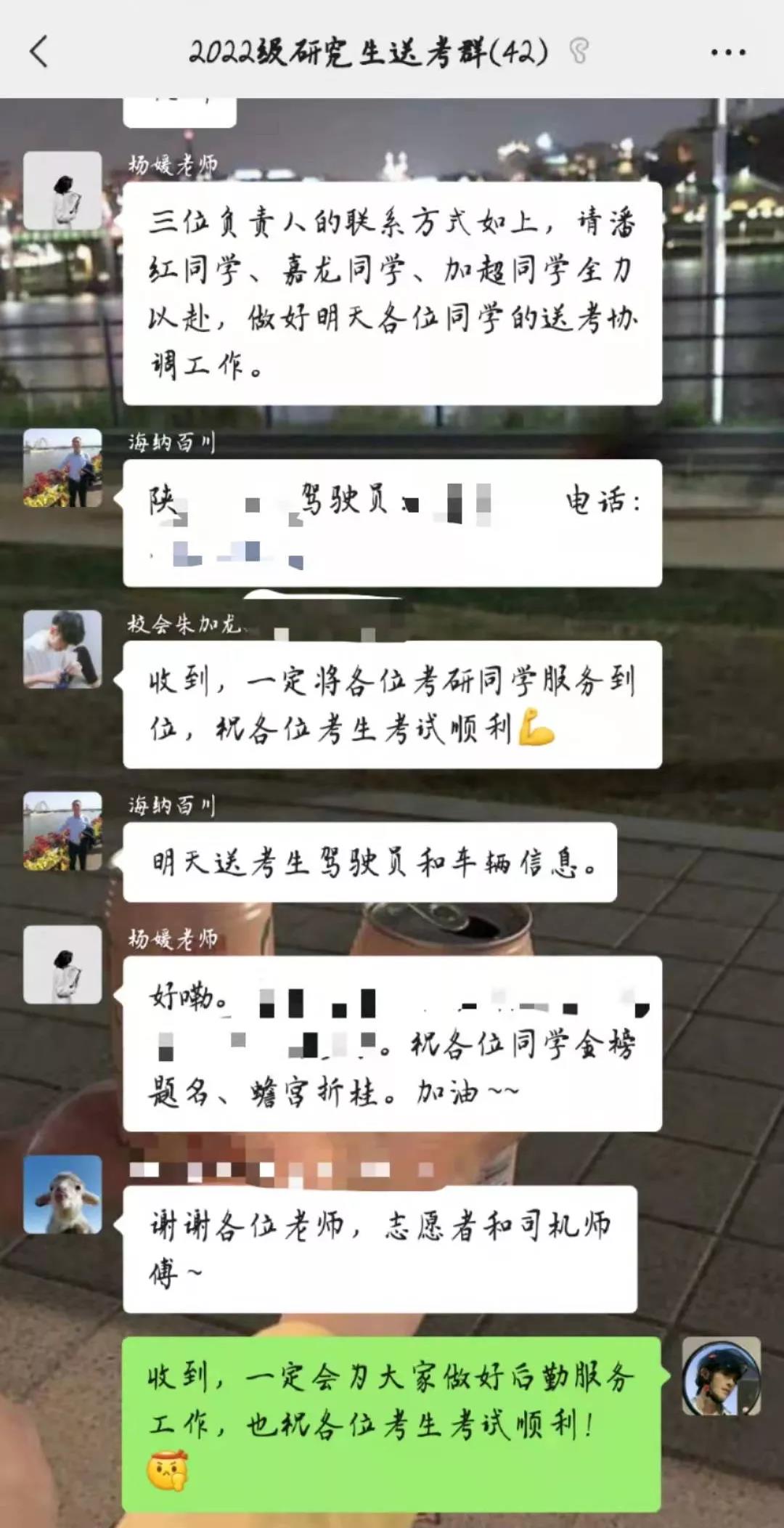This screenshot has height=1528, width=784.
Task: Go back to the chat list
Action: 39,52
